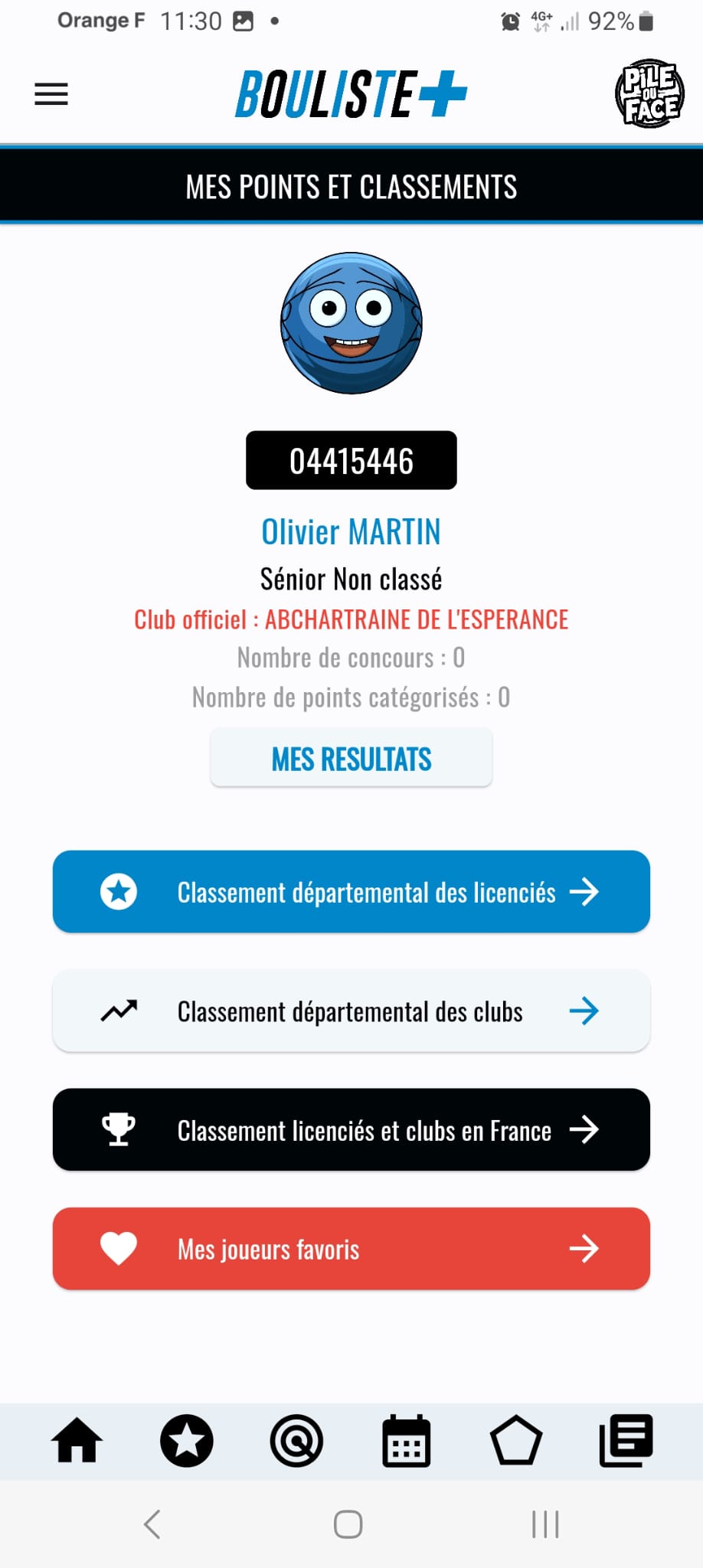Open Classement départemental des licenciés
The image size is (703, 1568).
[x=351, y=892]
